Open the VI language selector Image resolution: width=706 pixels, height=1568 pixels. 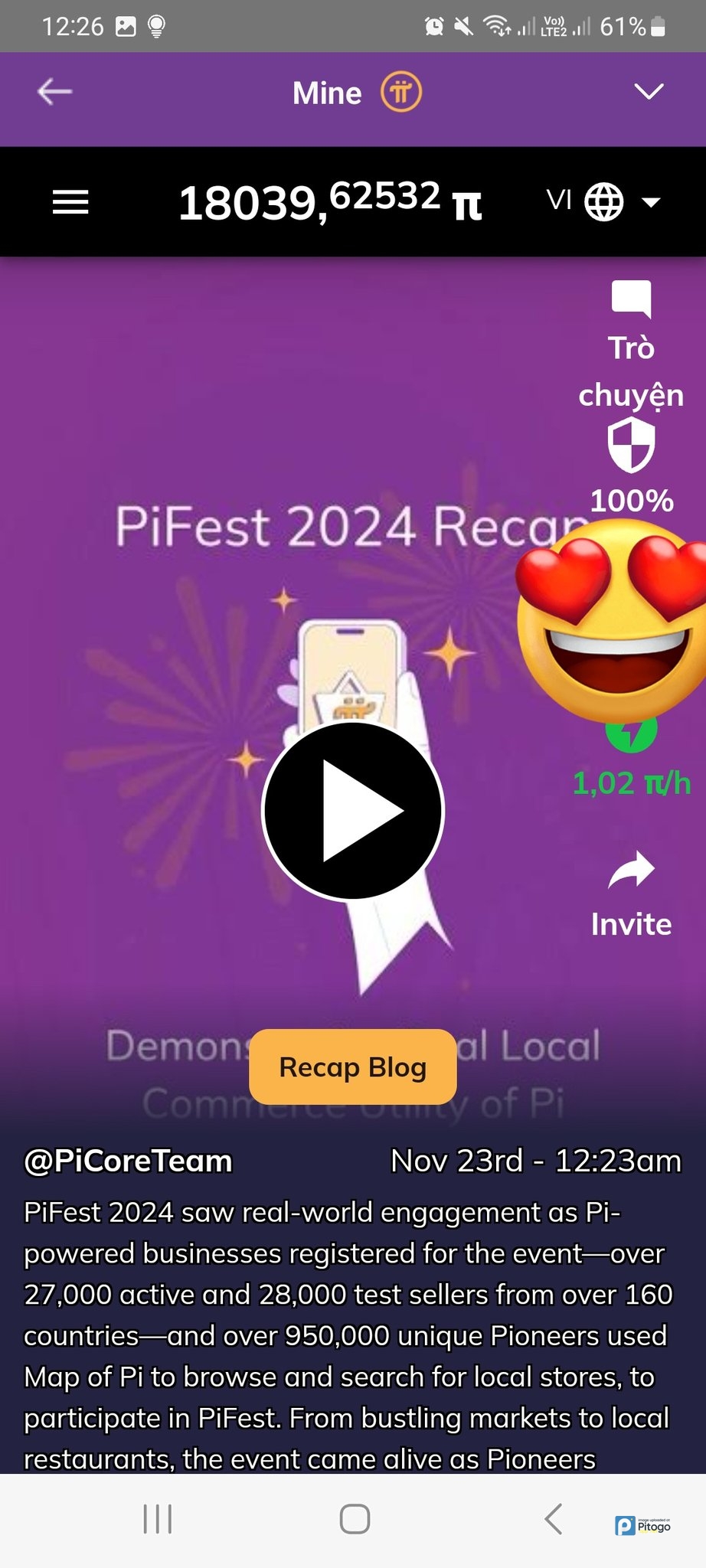[x=603, y=202]
